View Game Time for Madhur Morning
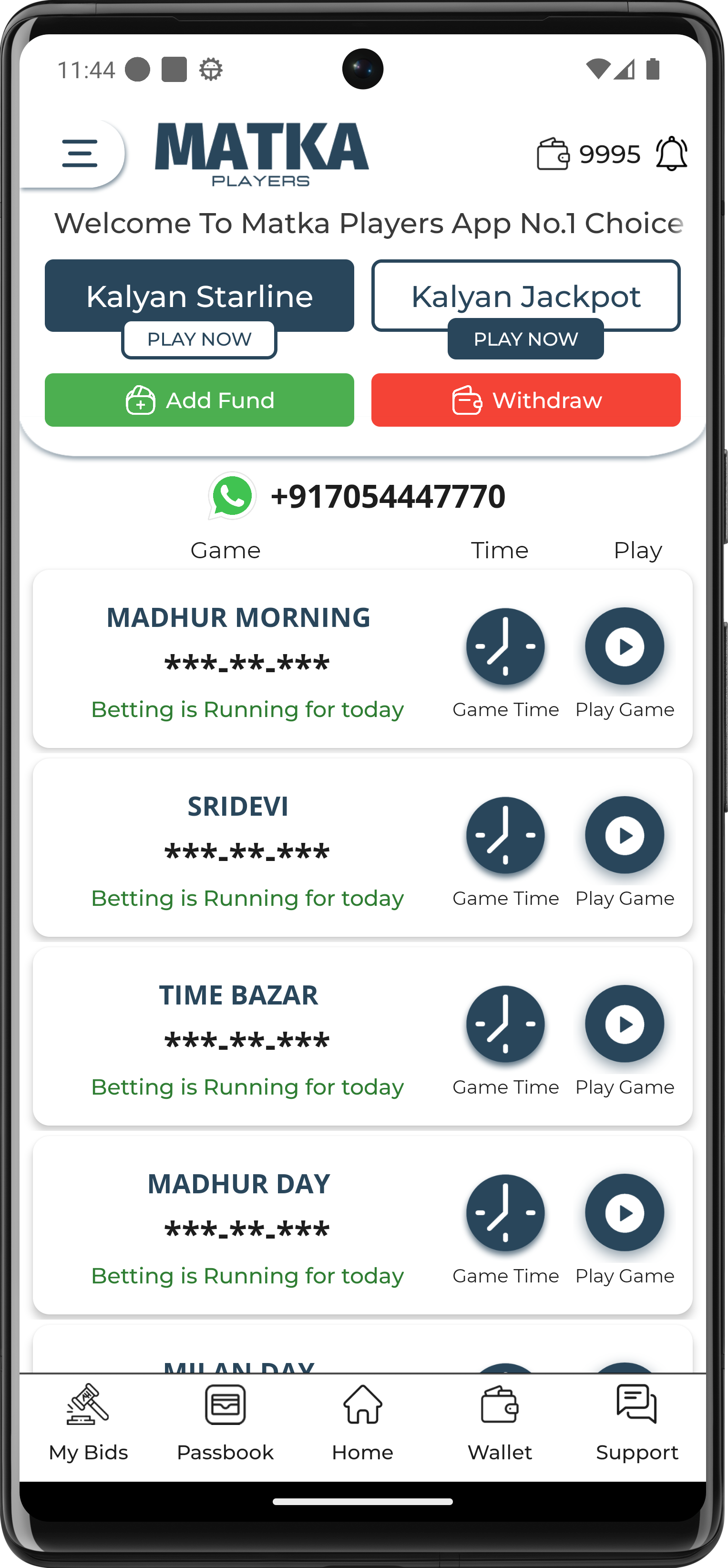This screenshot has height=1568, width=728. coord(505,646)
